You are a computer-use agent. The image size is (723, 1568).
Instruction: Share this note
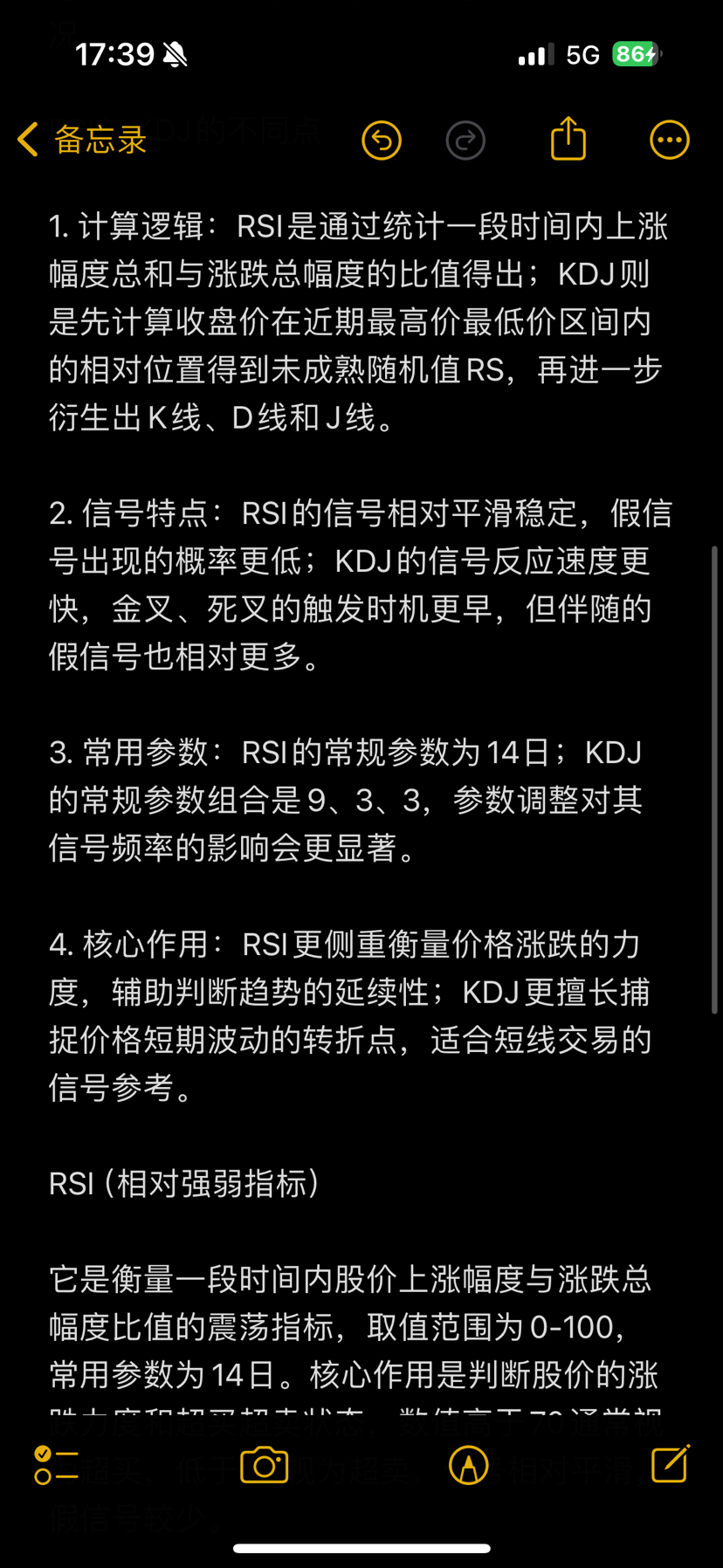pyautogui.click(x=568, y=139)
